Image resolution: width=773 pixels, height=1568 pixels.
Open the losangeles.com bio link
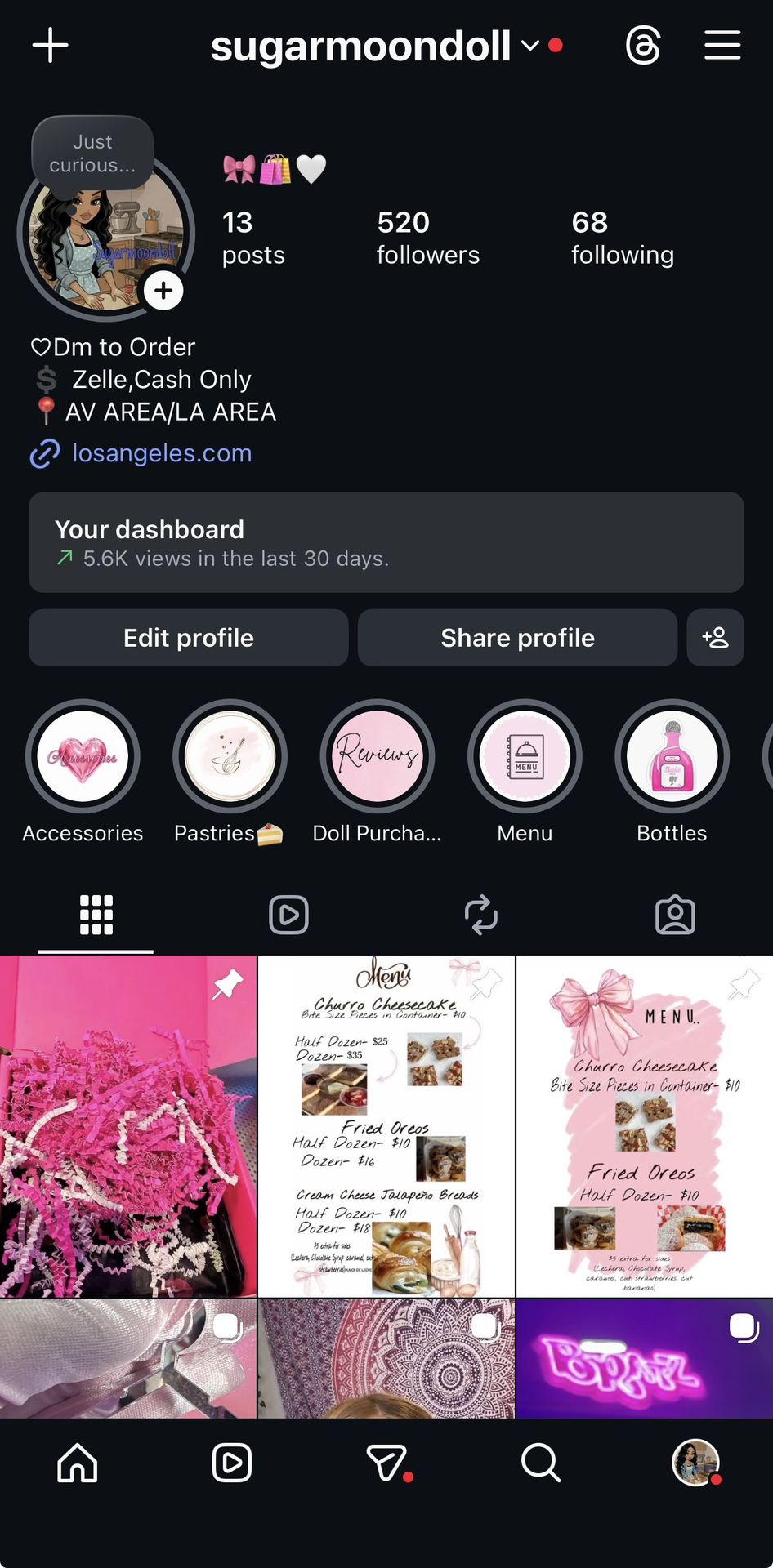(162, 452)
